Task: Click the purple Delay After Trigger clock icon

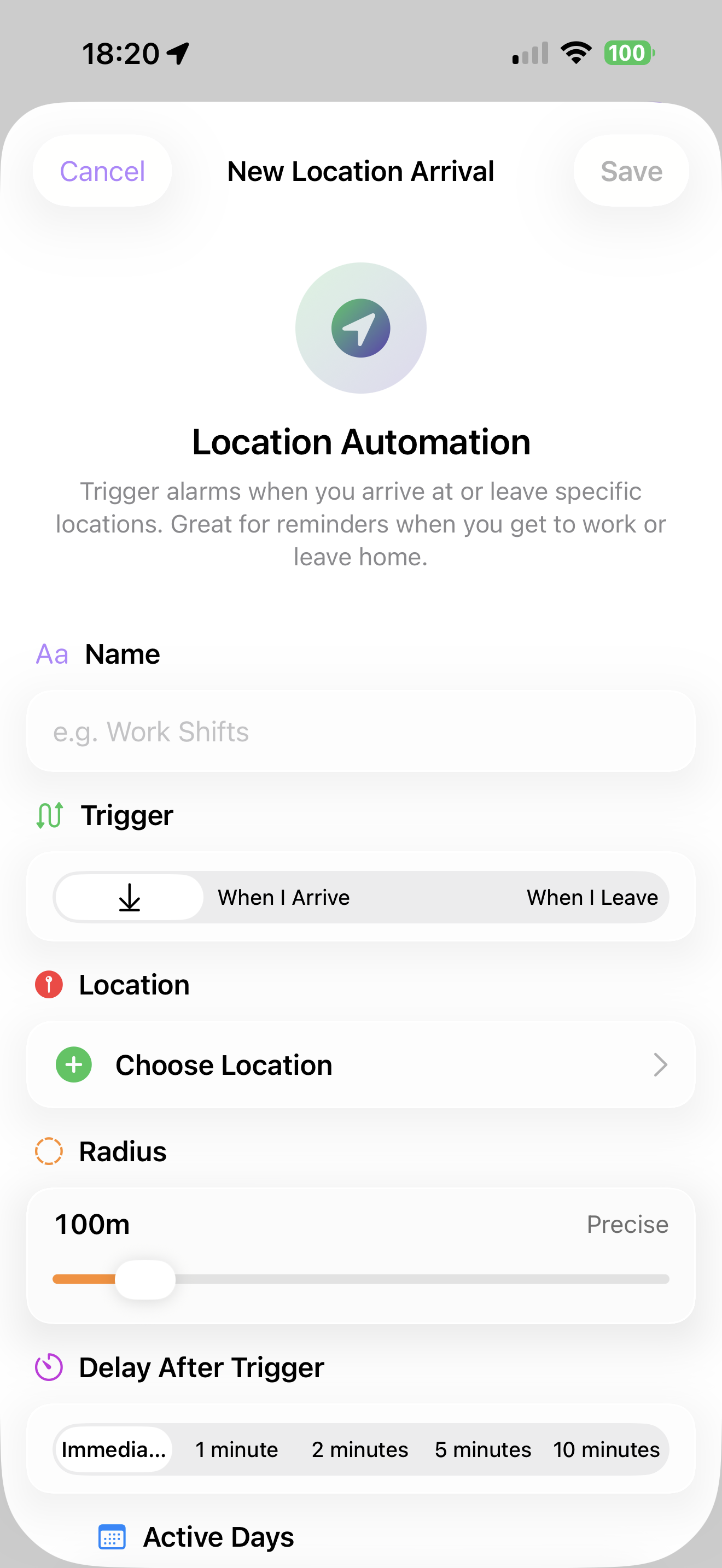Action: (x=49, y=1366)
